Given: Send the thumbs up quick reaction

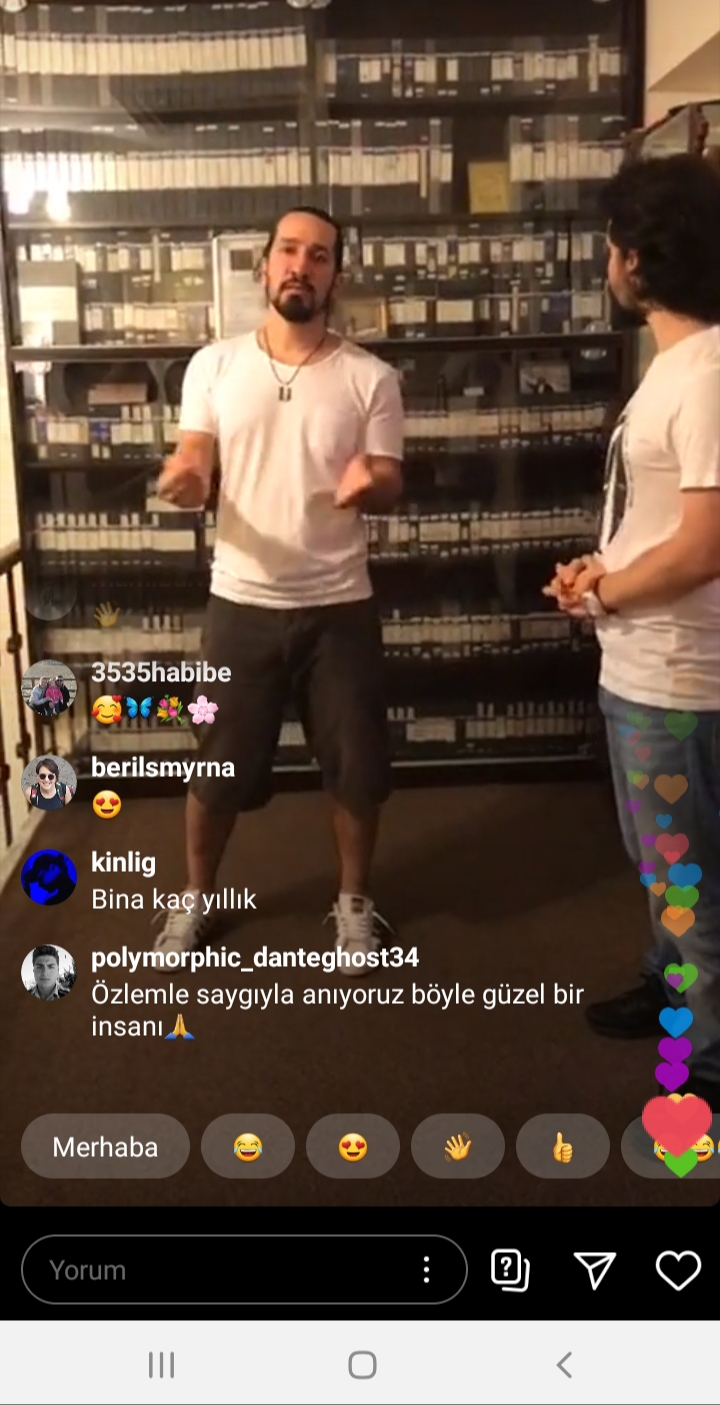Looking at the screenshot, I should tap(563, 1147).
